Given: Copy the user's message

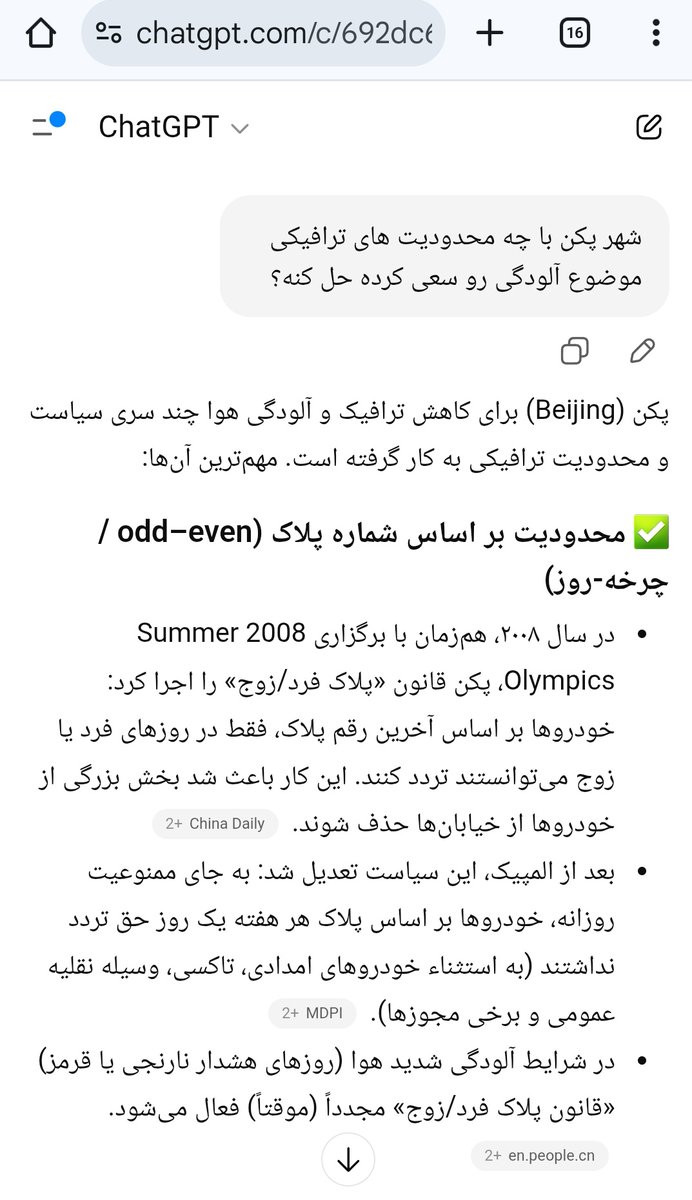Looking at the screenshot, I should pyautogui.click(x=574, y=351).
